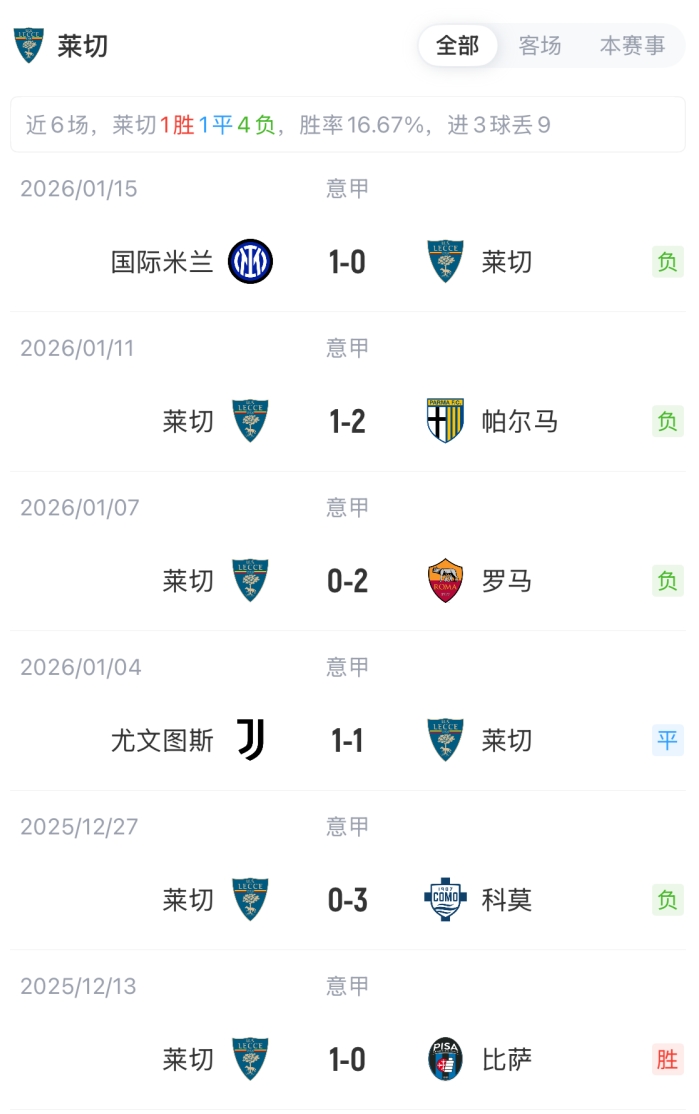
Task: Open the 莱切 1-2 帕尔马 match
Action: point(347,421)
